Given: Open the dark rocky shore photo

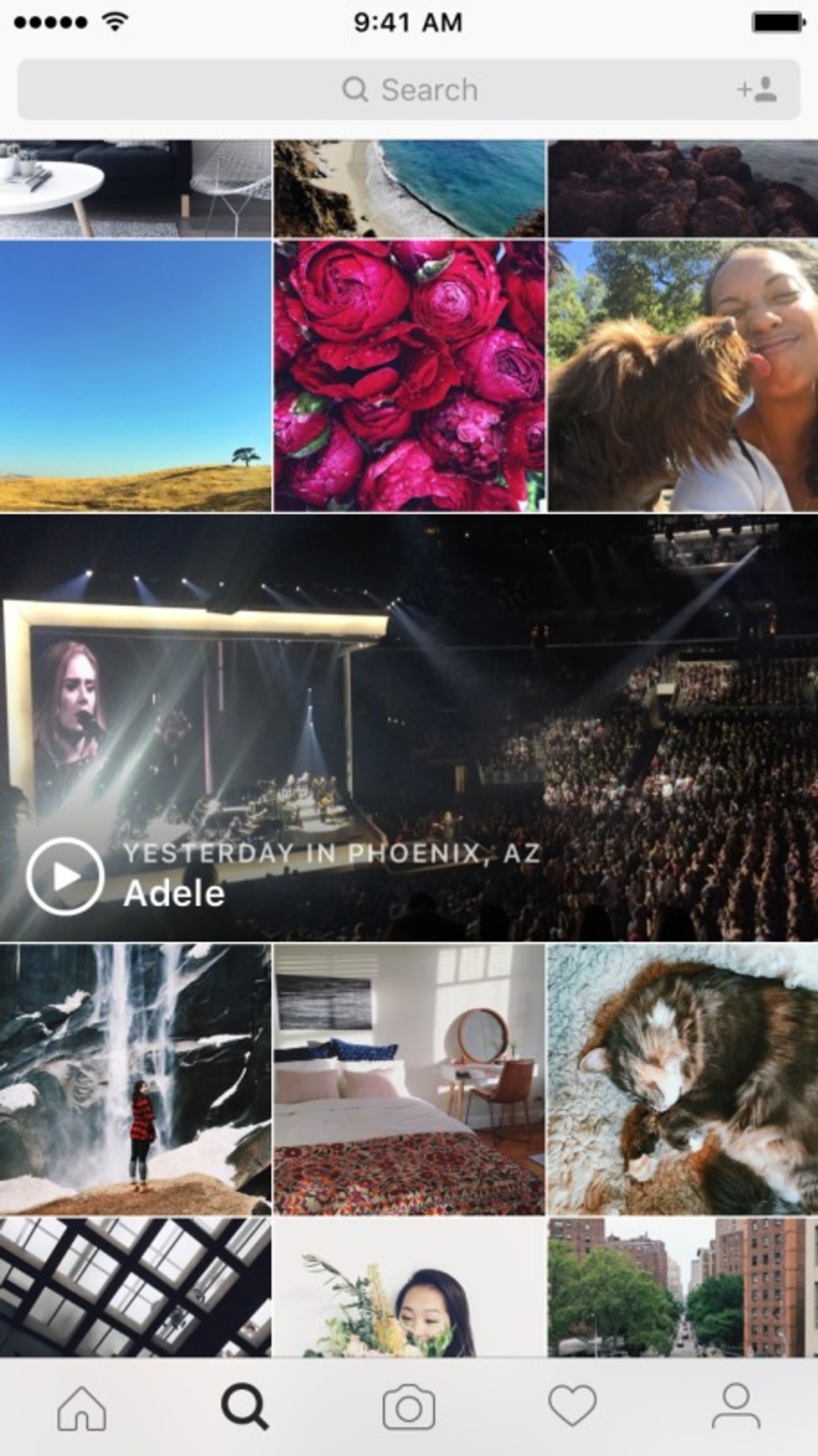Looking at the screenshot, I should [x=683, y=188].
